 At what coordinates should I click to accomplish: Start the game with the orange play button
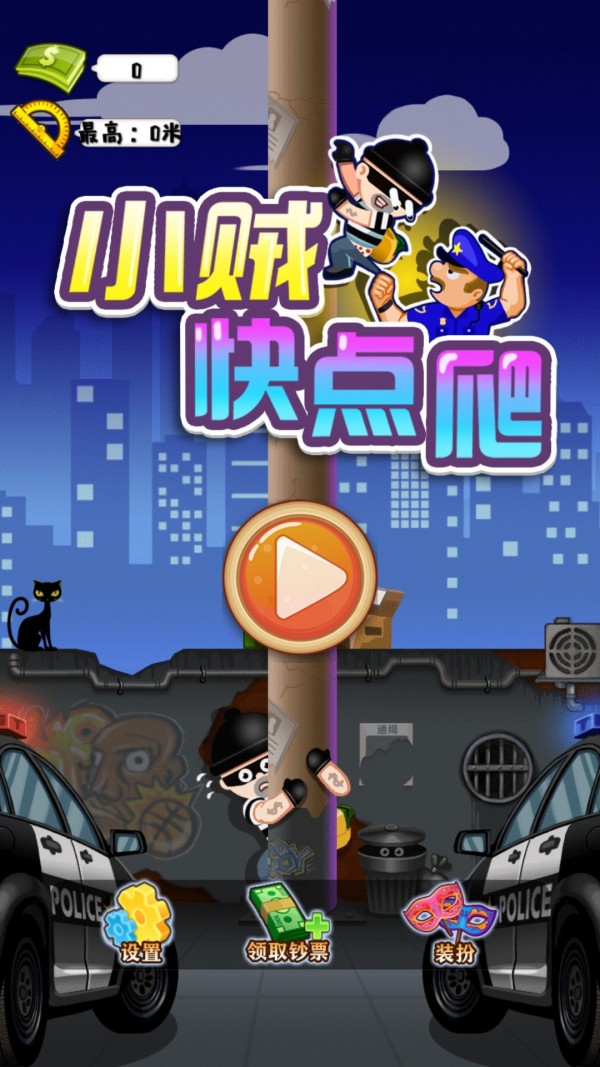(299, 577)
